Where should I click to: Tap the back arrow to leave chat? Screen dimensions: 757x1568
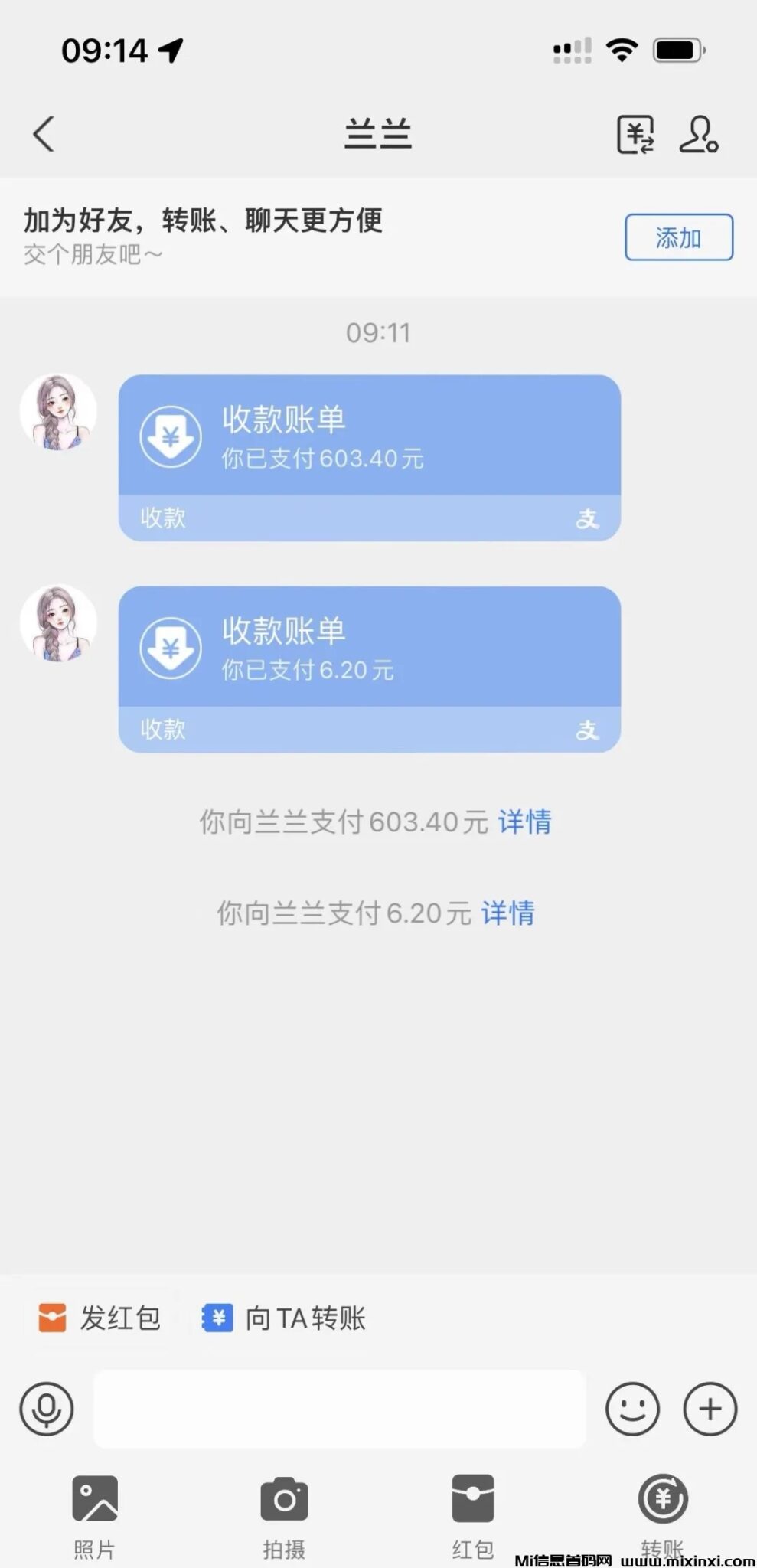(44, 132)
